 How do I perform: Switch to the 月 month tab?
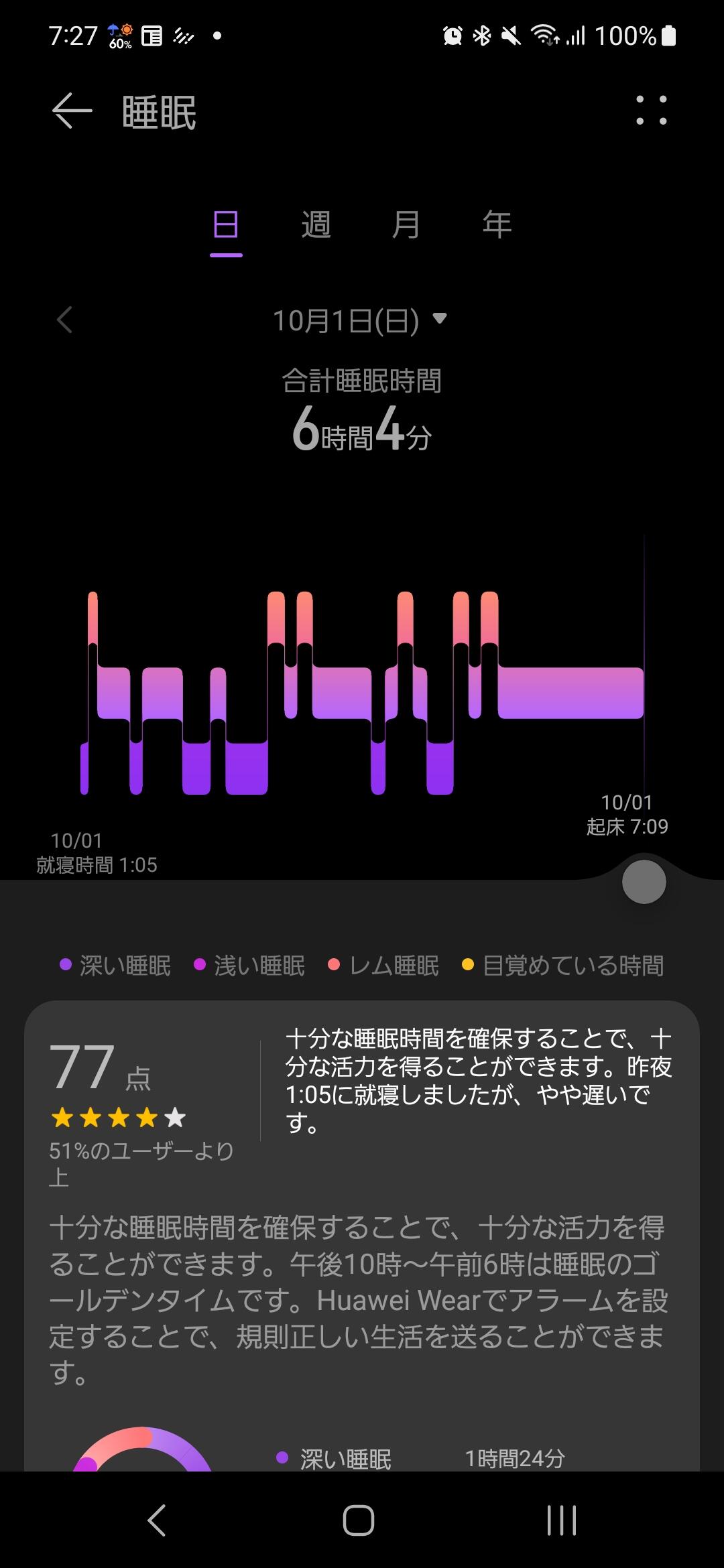click(x=406, y=224)
